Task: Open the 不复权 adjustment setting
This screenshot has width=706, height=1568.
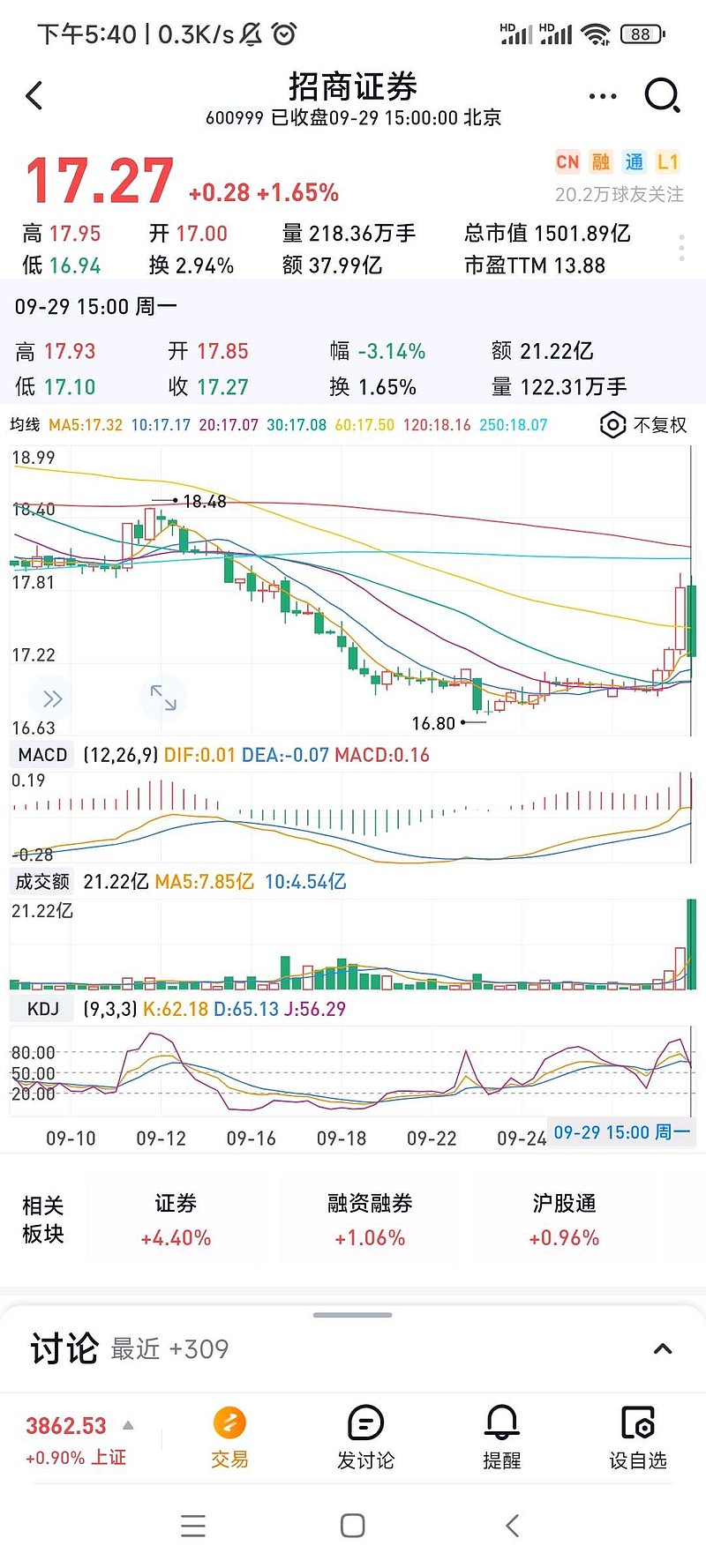Action: [x=643, y=425]
